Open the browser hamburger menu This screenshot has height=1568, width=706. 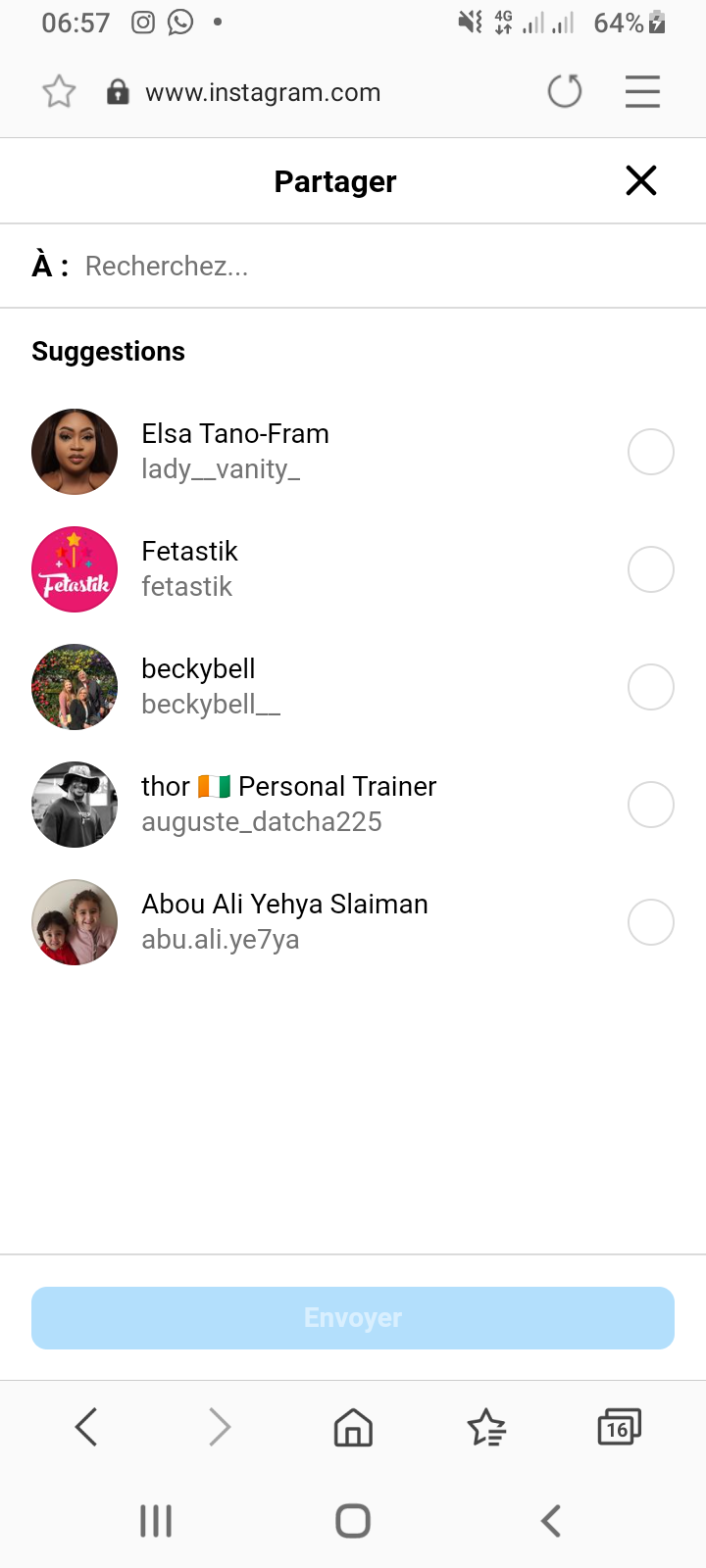coord(642,92)
